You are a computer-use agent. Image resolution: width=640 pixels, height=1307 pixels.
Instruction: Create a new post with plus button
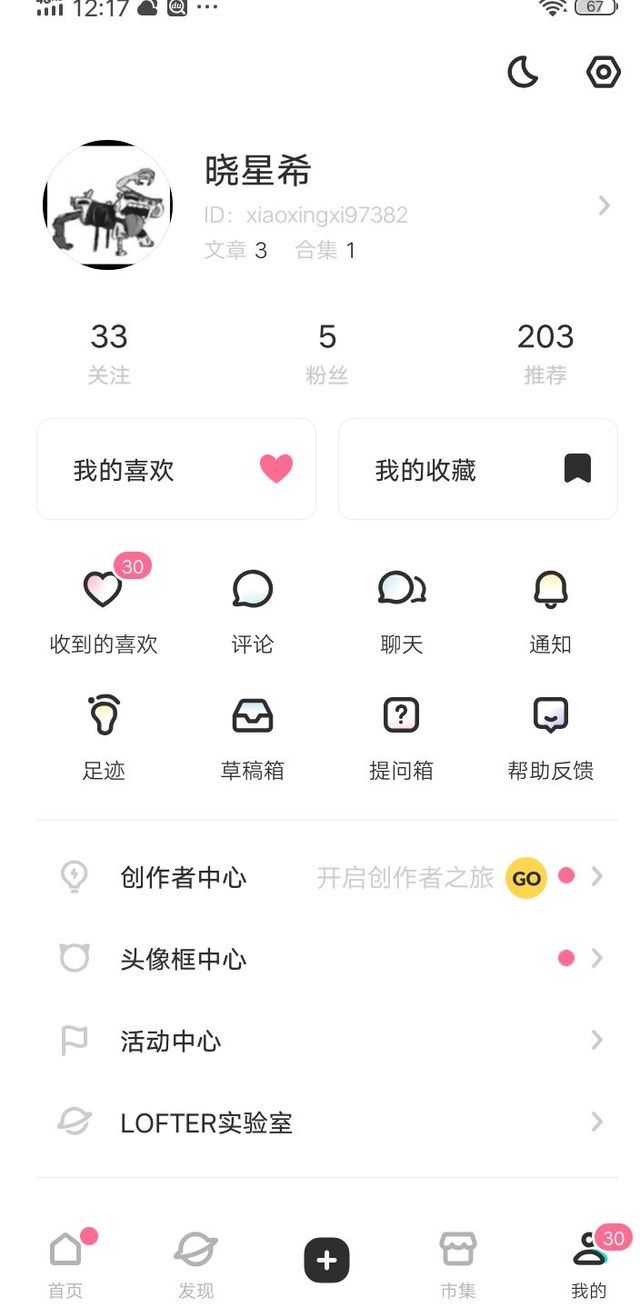point(327,1260)
